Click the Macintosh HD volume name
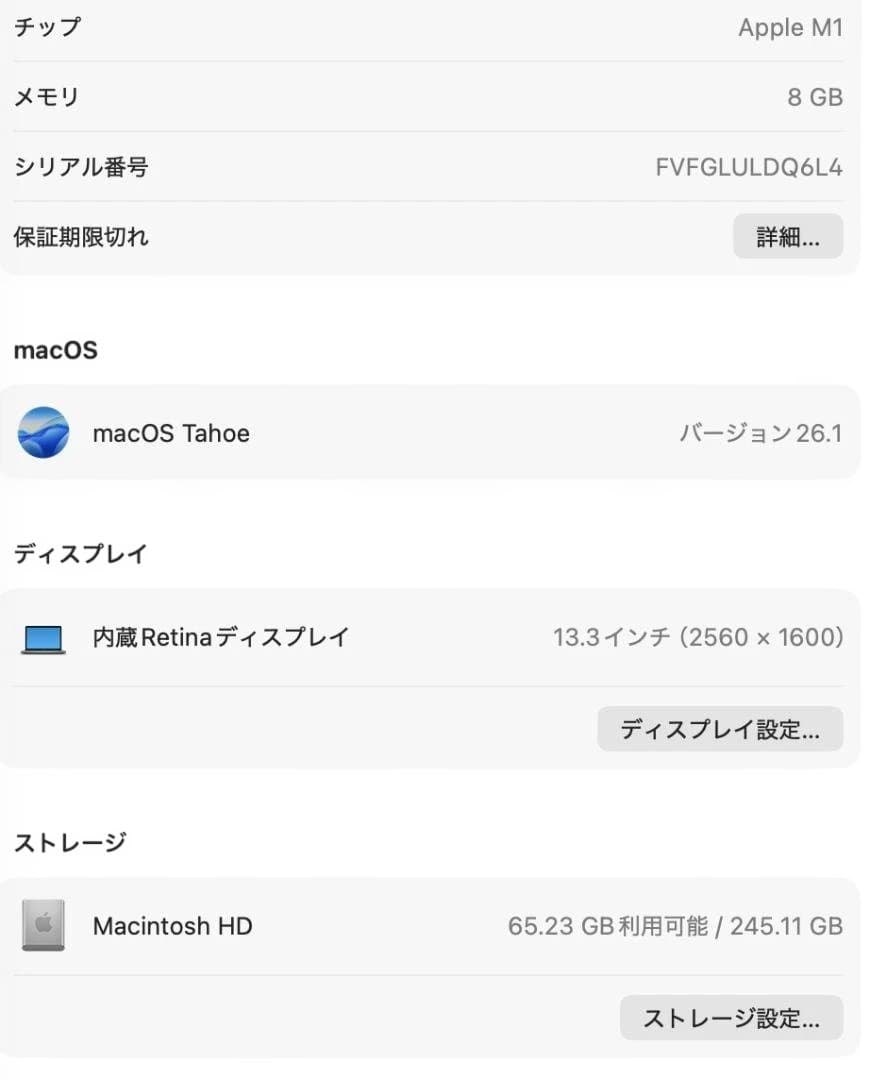The width and height of the screenshot is (870, 1080). pyautogui.click(x=172, y=926)
